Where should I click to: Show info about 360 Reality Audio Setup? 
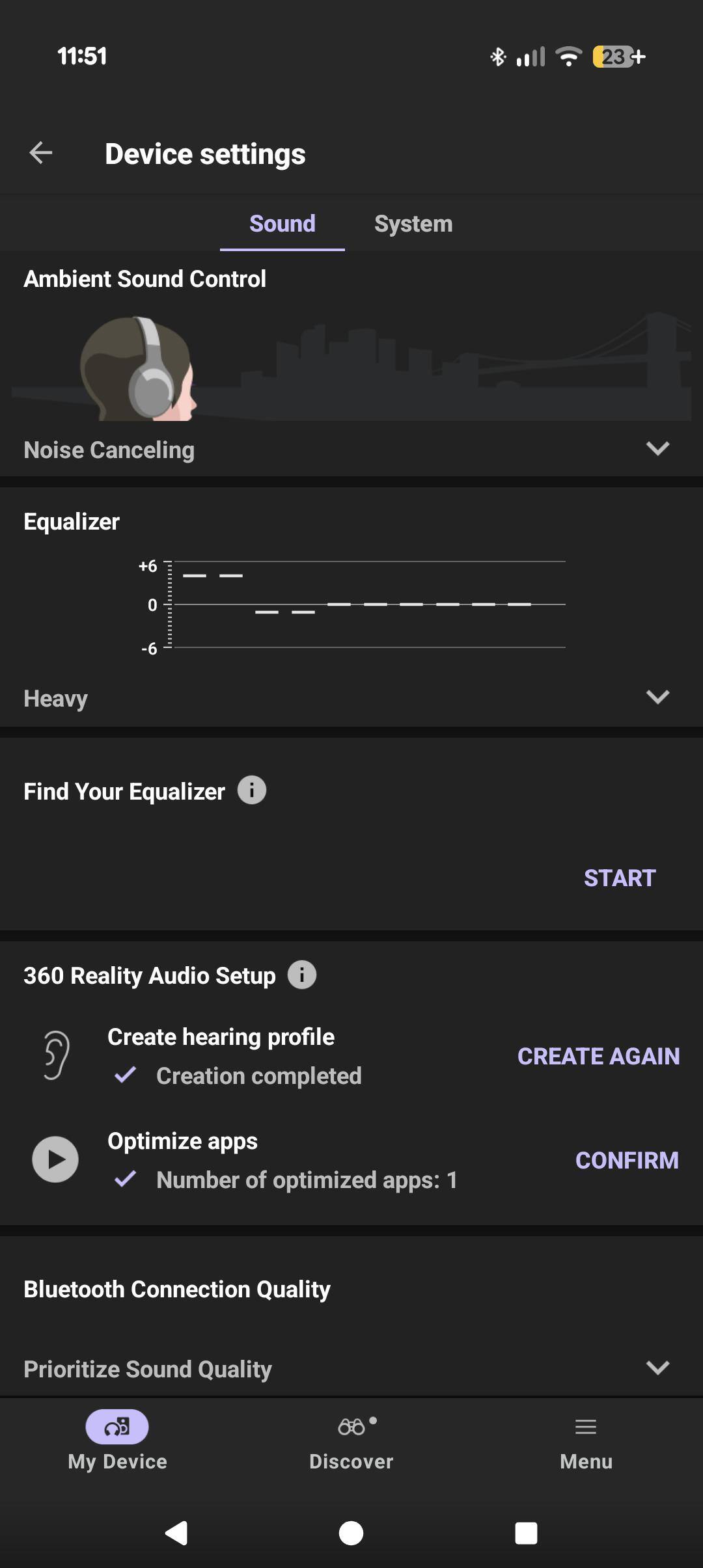pos(302,975)
